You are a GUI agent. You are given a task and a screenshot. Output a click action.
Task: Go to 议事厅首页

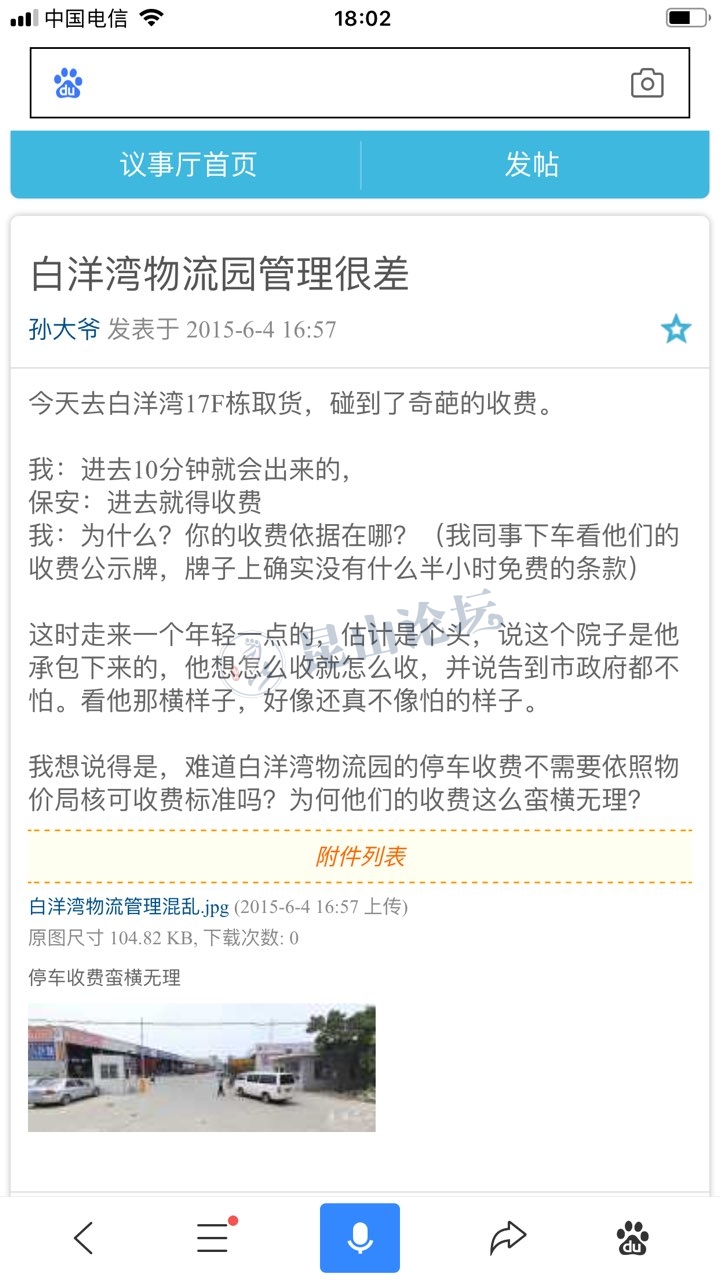click(x=188, y=165)
